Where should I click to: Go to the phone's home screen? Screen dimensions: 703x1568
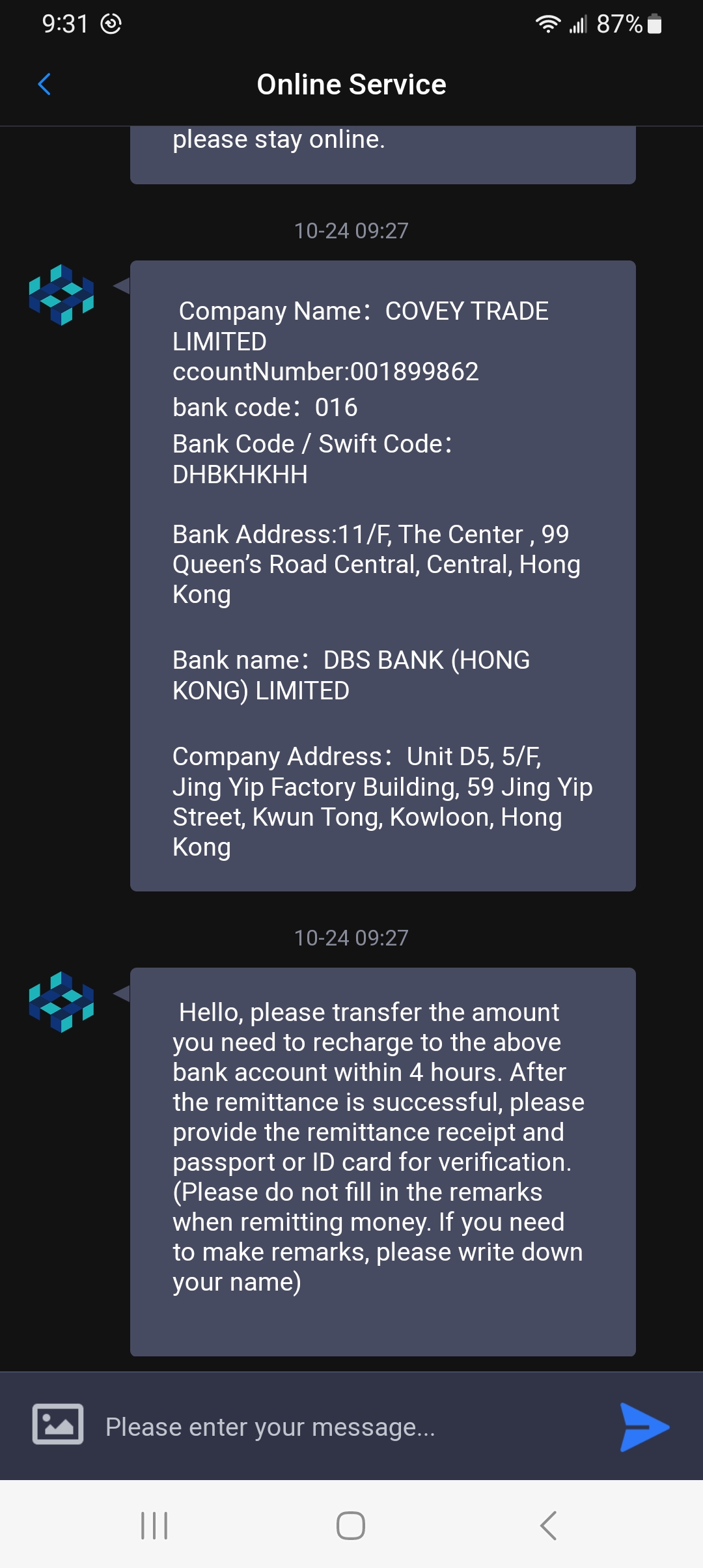point(351,1525)
